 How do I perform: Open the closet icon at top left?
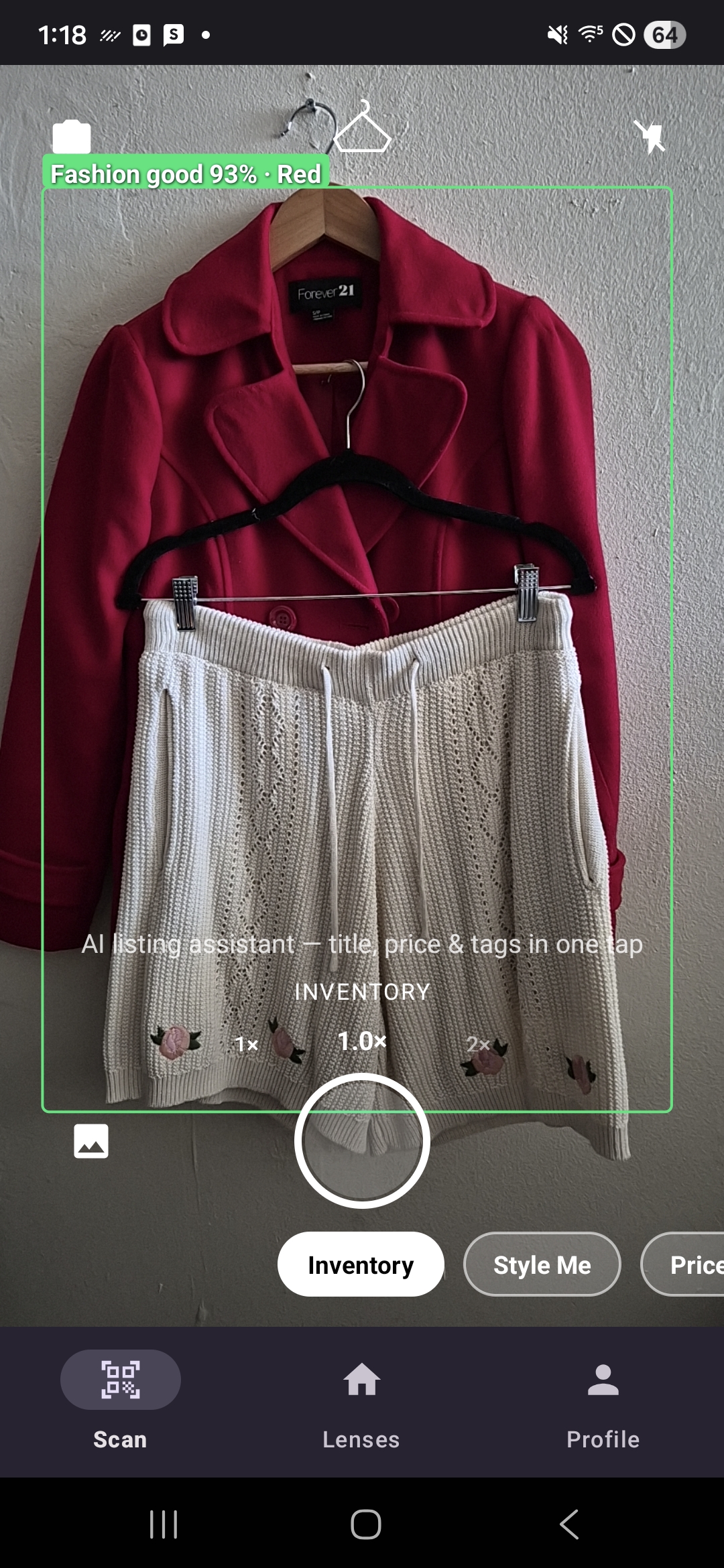point(72,137)
